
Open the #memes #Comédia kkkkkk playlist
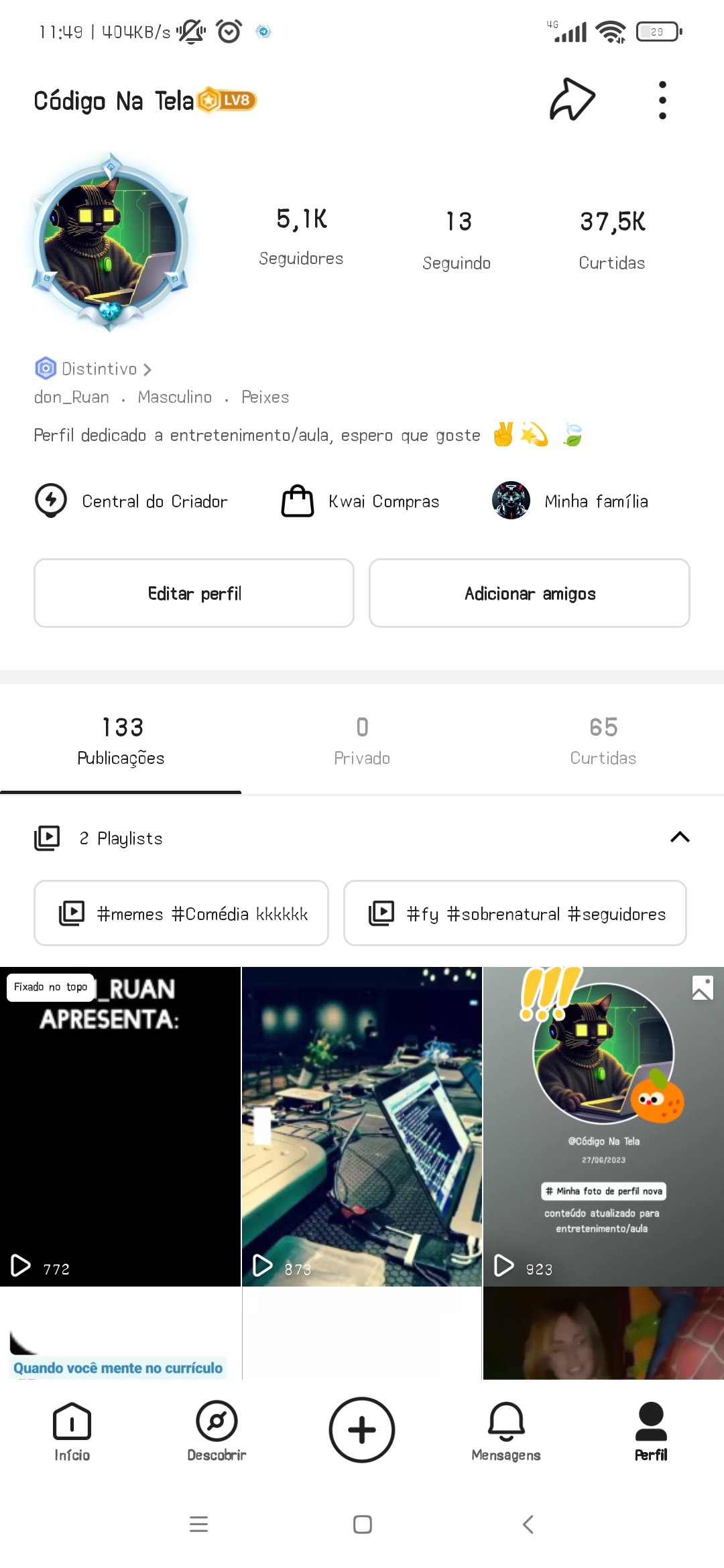click(x=181, y=913)
